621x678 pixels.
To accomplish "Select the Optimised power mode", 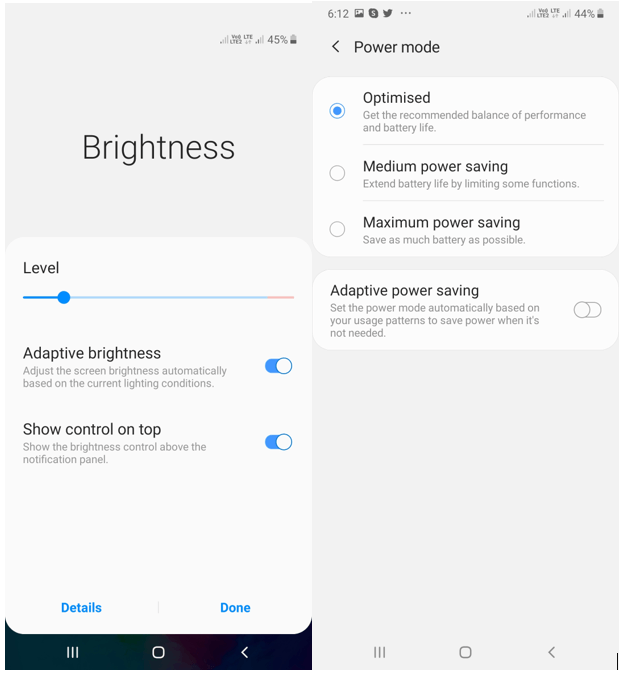I will (x=338, y=111).
